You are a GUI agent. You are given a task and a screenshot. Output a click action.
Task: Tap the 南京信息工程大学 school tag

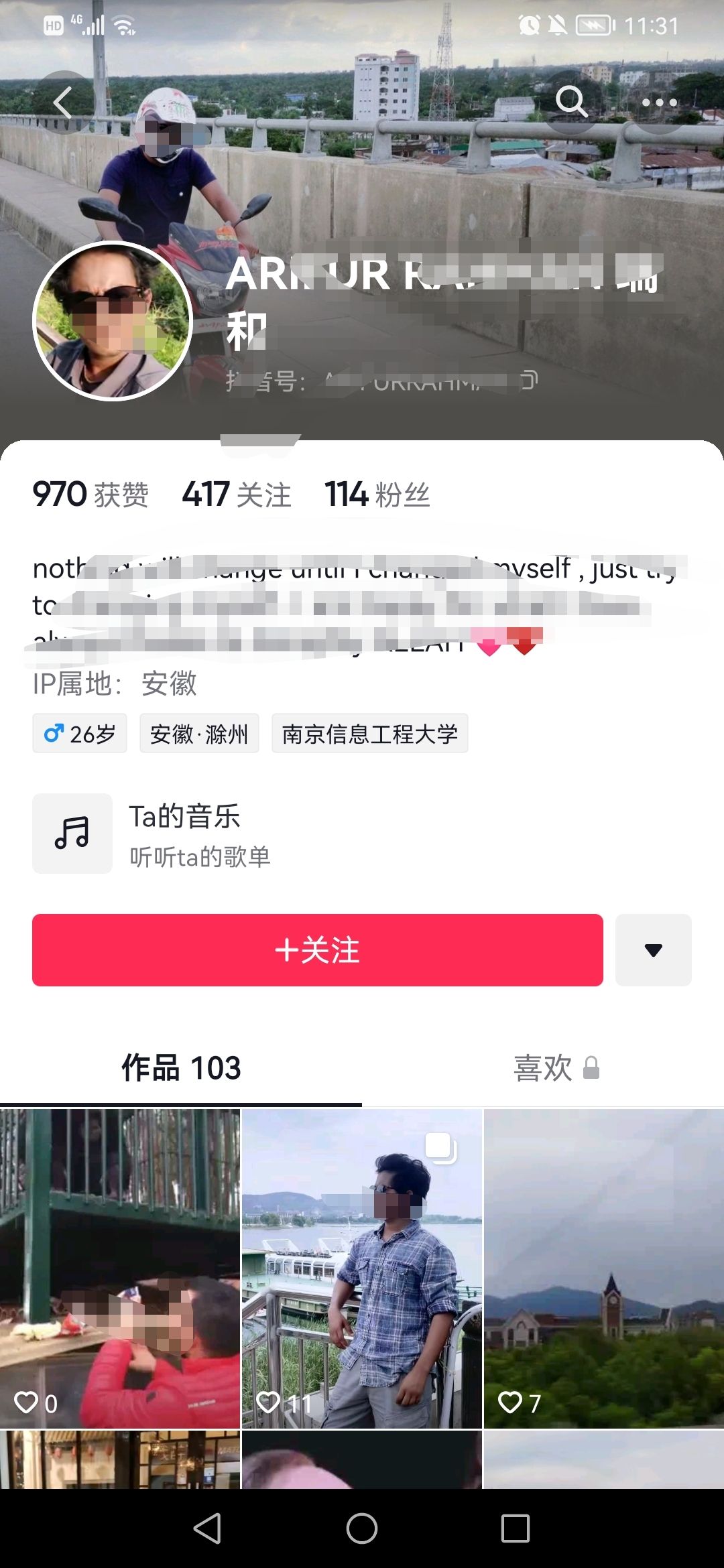point(369,734)
